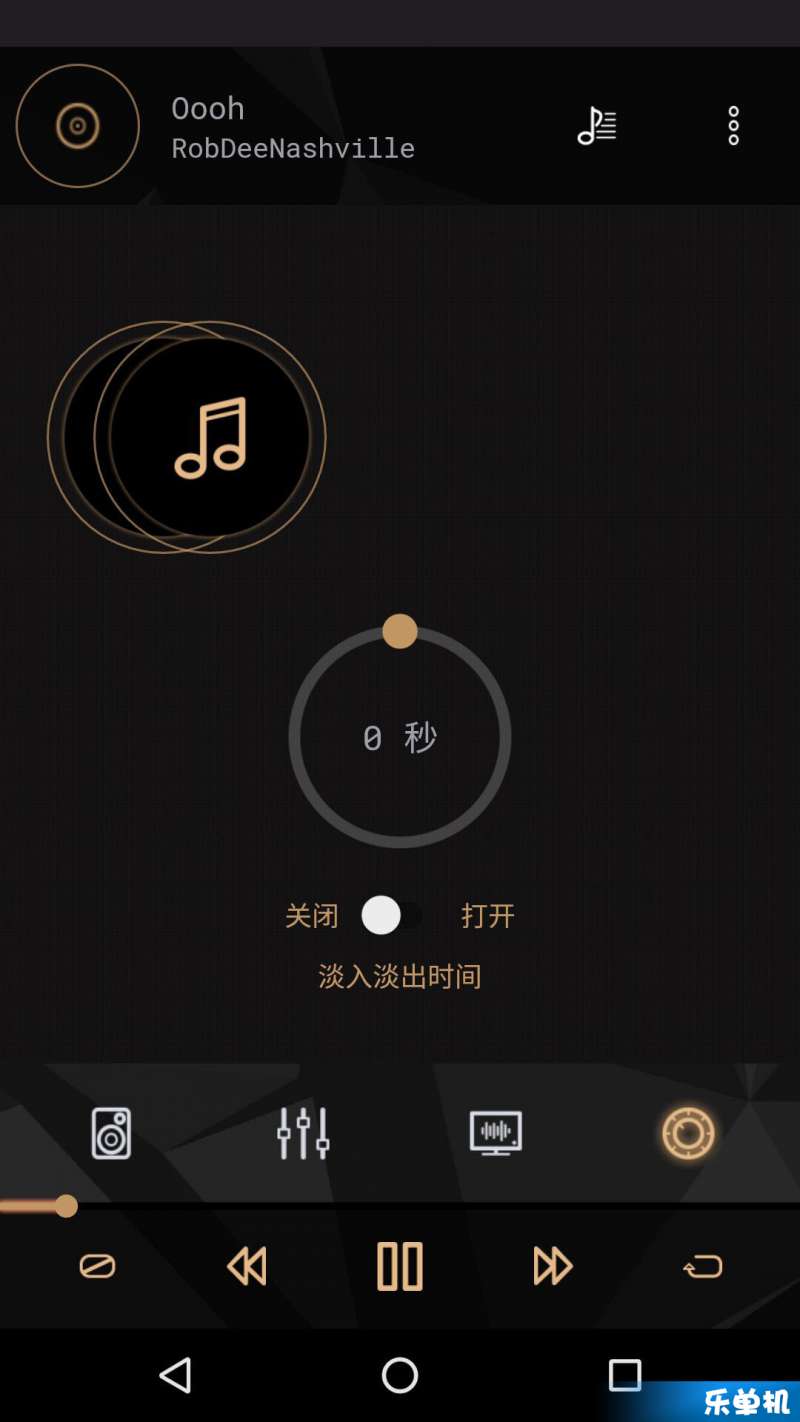The image size is (800, 1422).
Task: Tap the large music note album art
Action: coord(210,437)
